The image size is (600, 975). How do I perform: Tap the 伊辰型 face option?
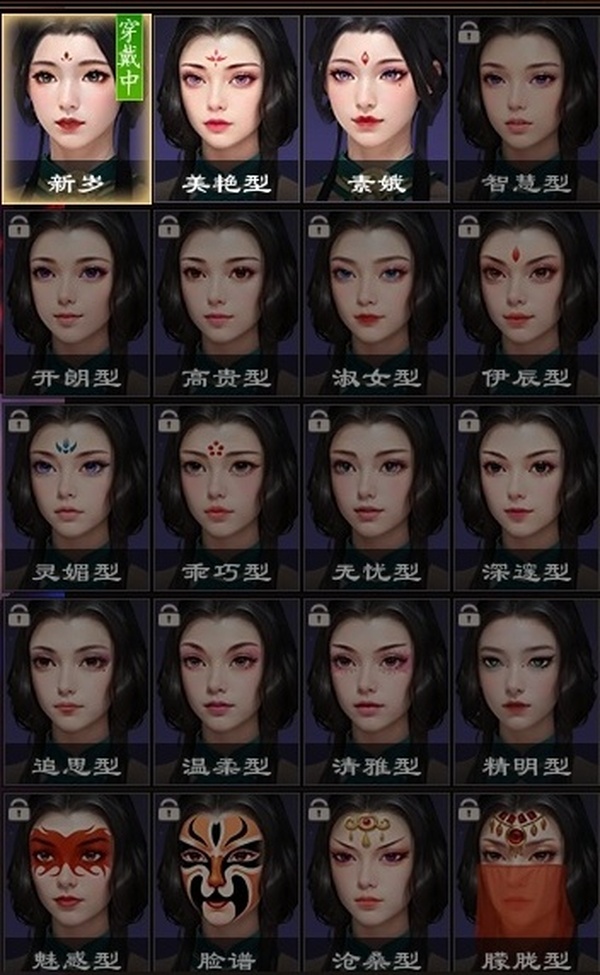click(x=525, y=302)
